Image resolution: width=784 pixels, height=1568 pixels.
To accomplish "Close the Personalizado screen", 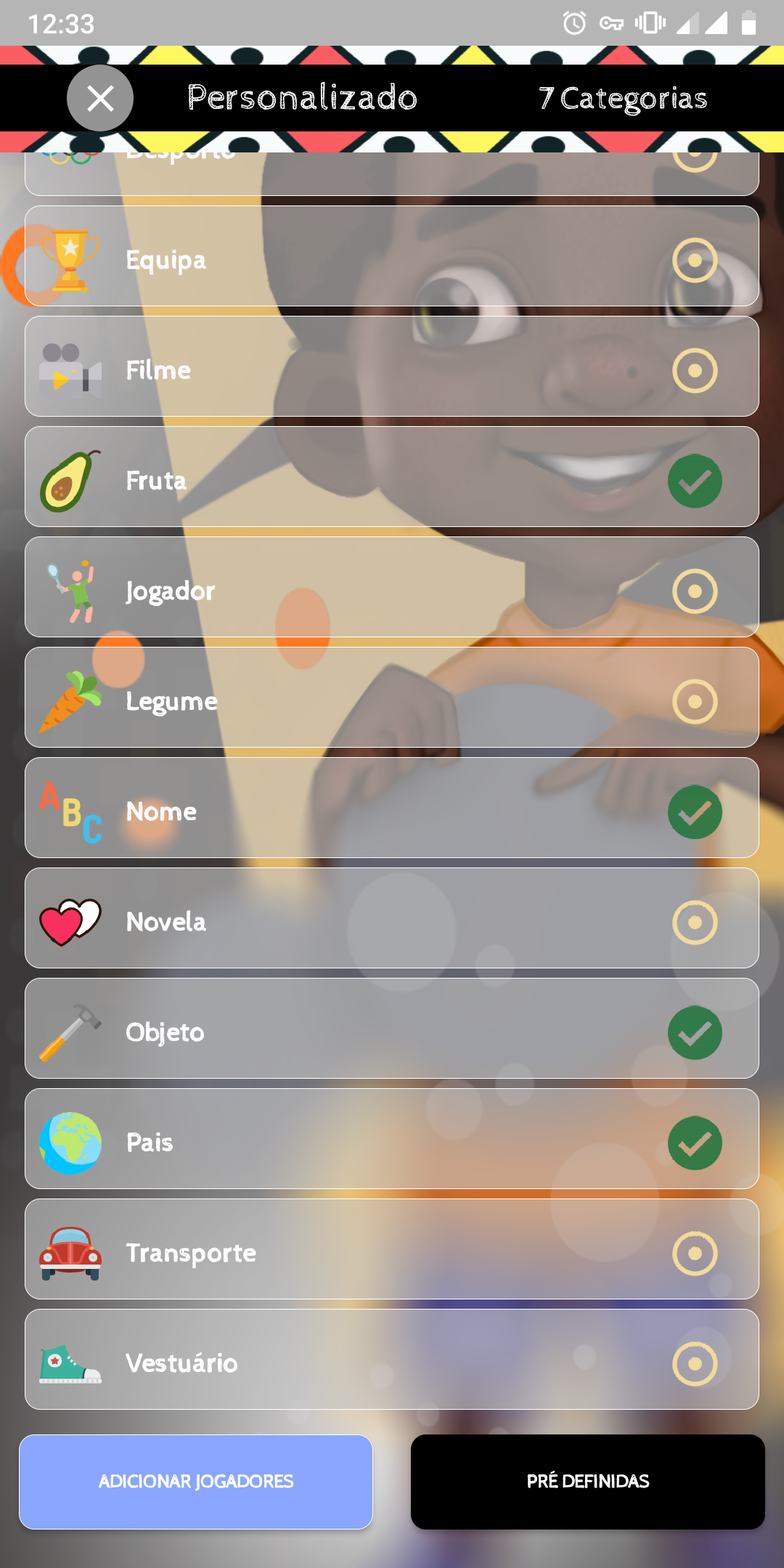I will (x=100, y=98).
